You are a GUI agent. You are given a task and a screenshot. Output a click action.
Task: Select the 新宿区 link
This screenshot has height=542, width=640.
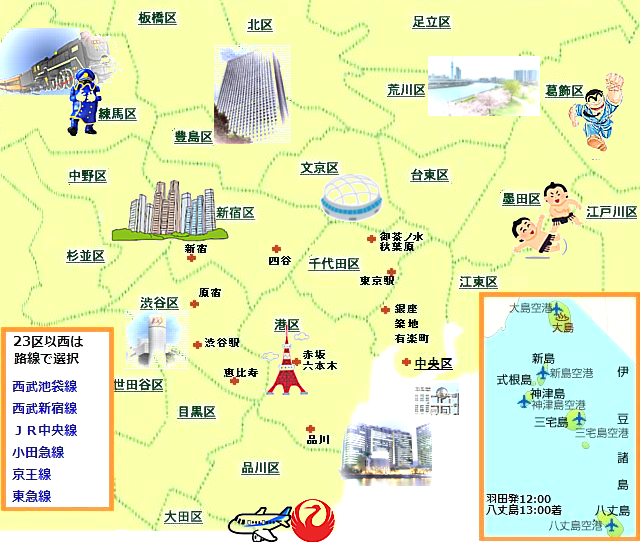coord(235,213)
